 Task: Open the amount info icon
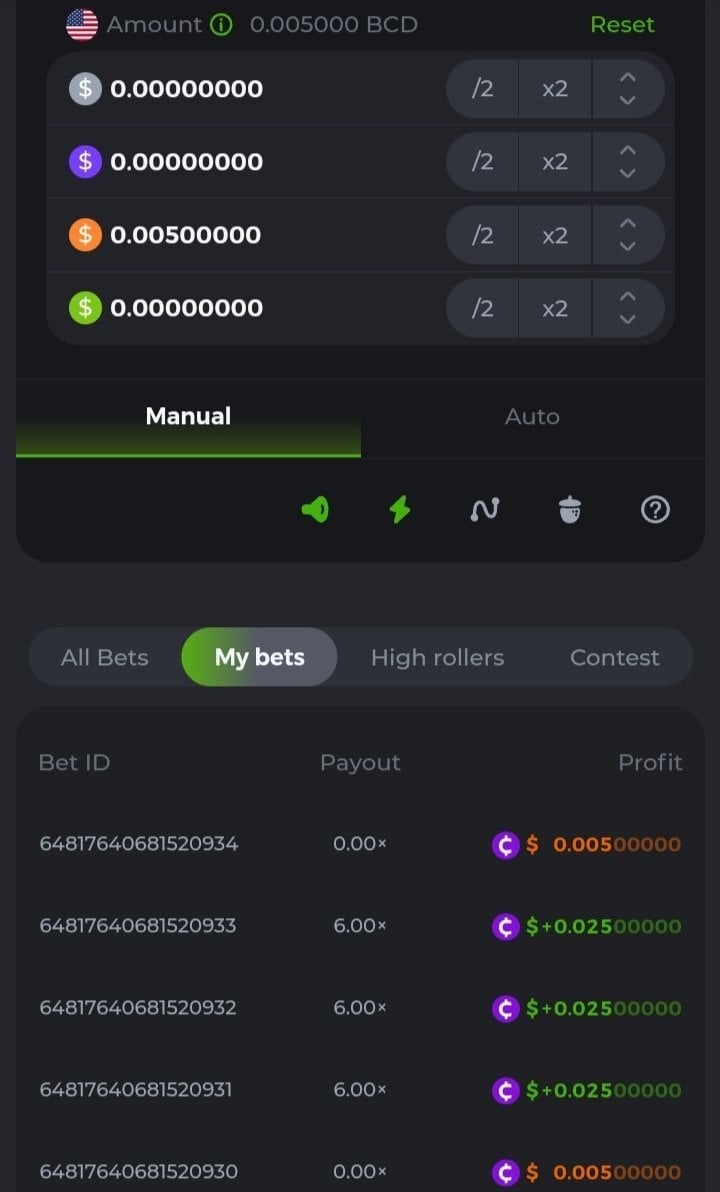click(x=221, y=25)
